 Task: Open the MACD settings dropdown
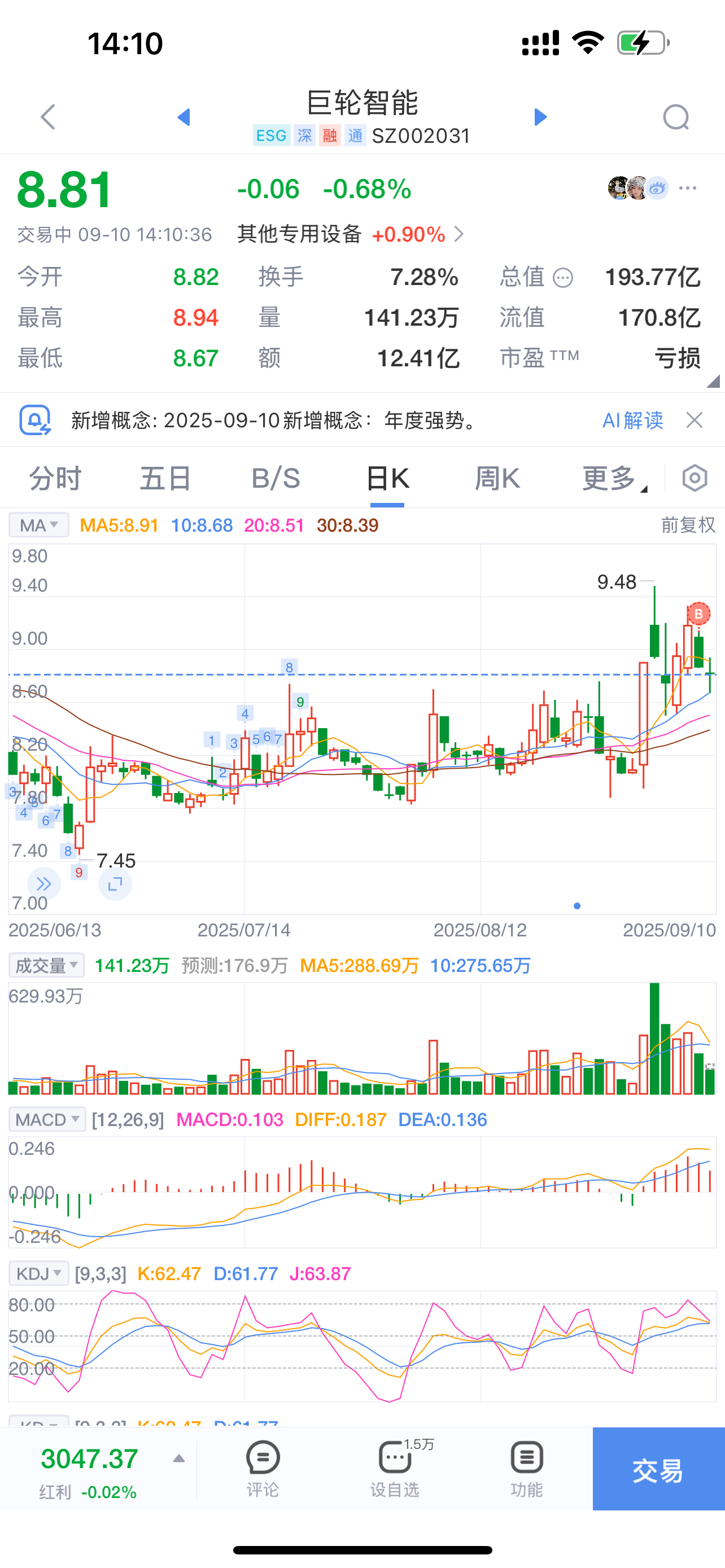point(47,1119)
